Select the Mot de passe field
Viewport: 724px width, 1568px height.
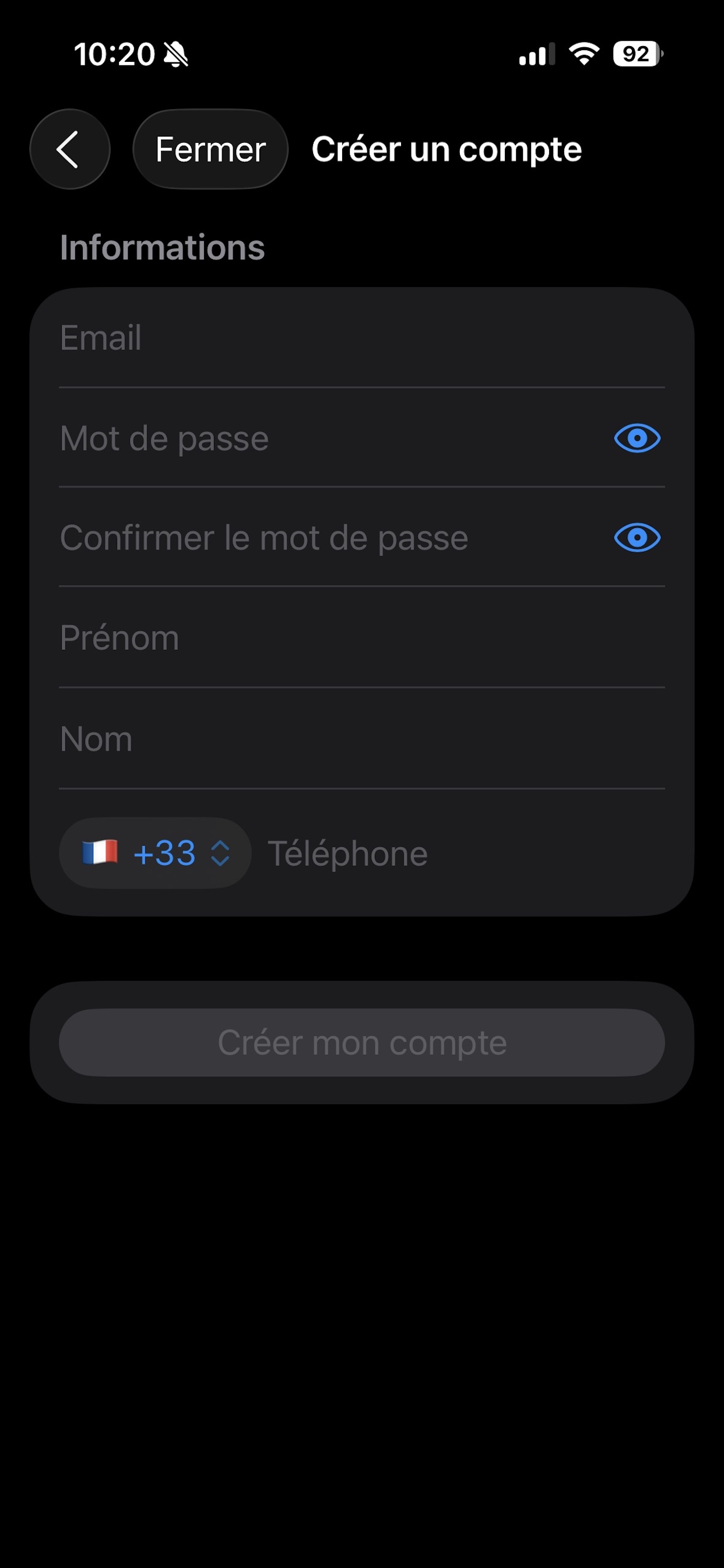[x=329, y=438]
